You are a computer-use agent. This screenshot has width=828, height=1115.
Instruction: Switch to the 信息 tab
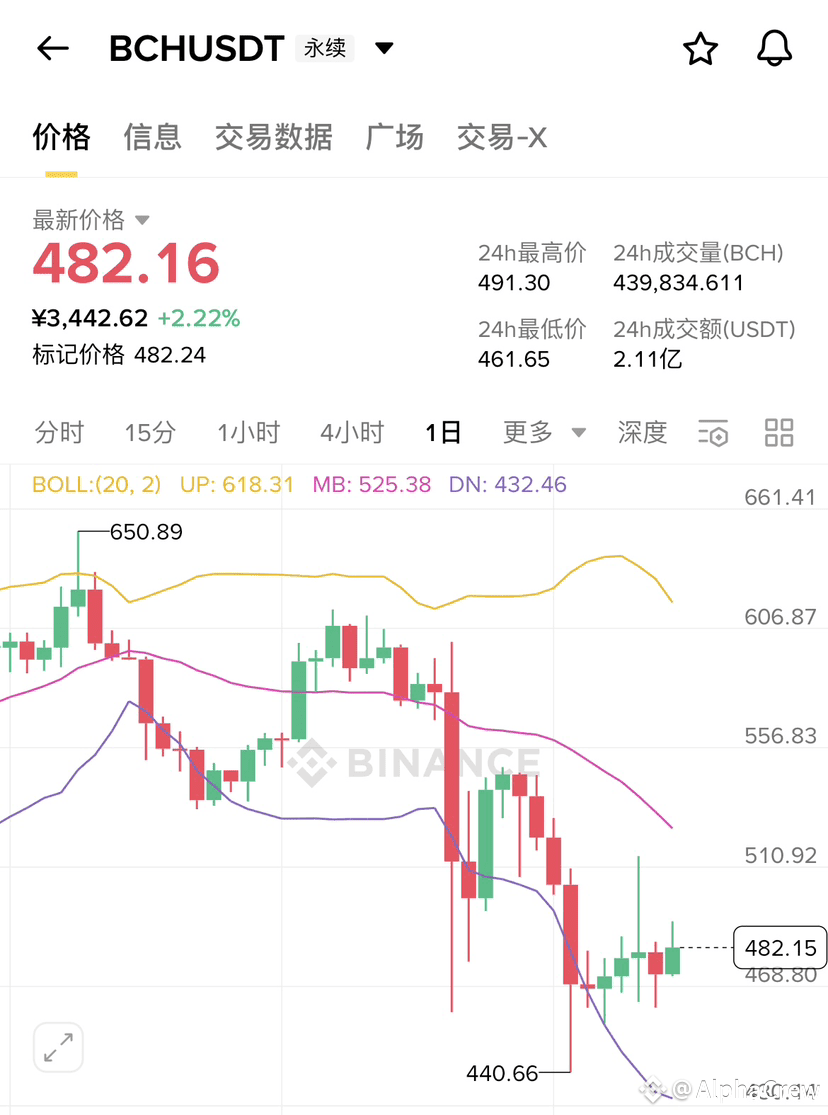(x=151, y=137)
